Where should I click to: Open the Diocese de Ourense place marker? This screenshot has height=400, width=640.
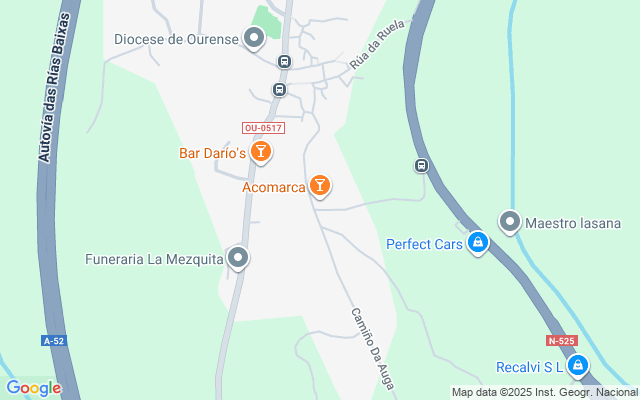tap(254, 39)
